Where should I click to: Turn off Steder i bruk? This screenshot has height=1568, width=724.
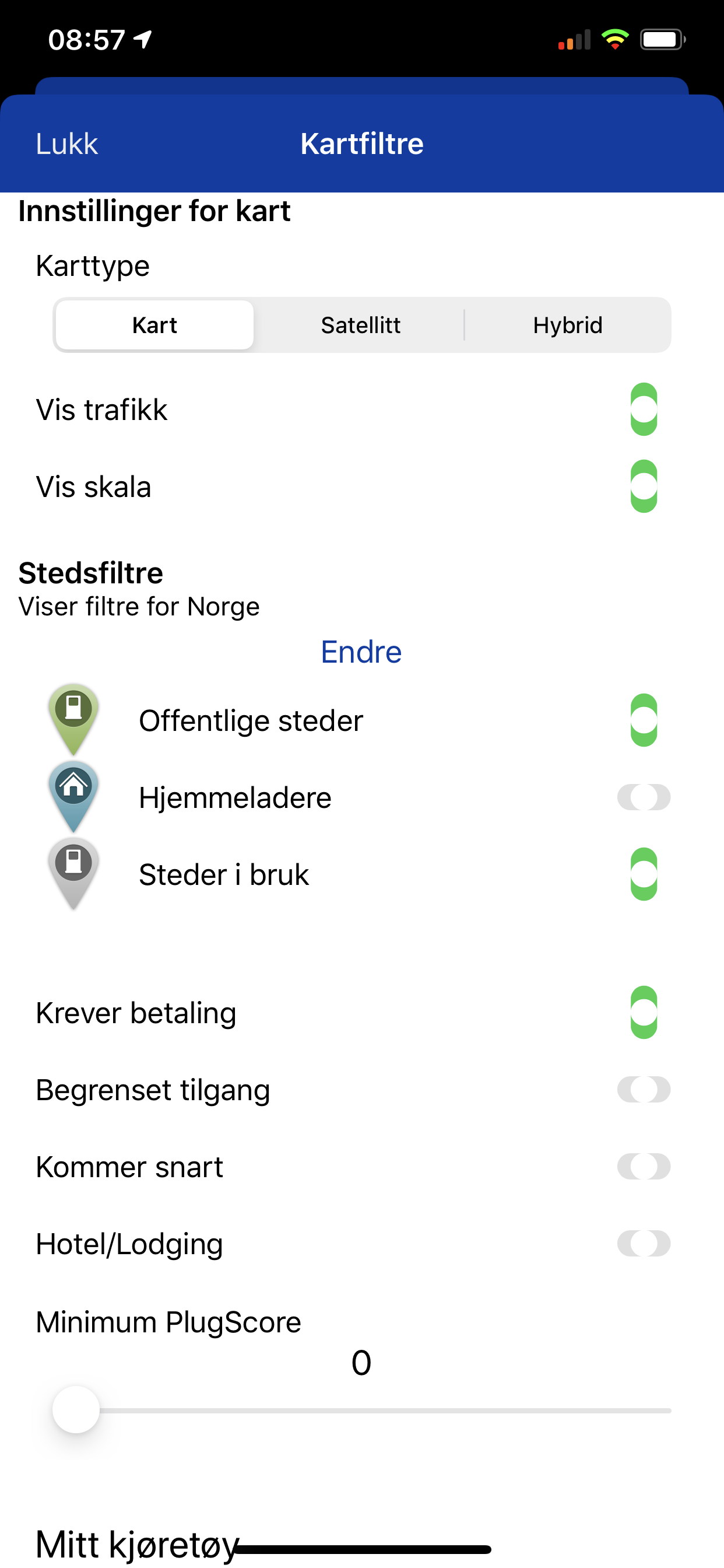pyautogui.click(x=643, y=874)
